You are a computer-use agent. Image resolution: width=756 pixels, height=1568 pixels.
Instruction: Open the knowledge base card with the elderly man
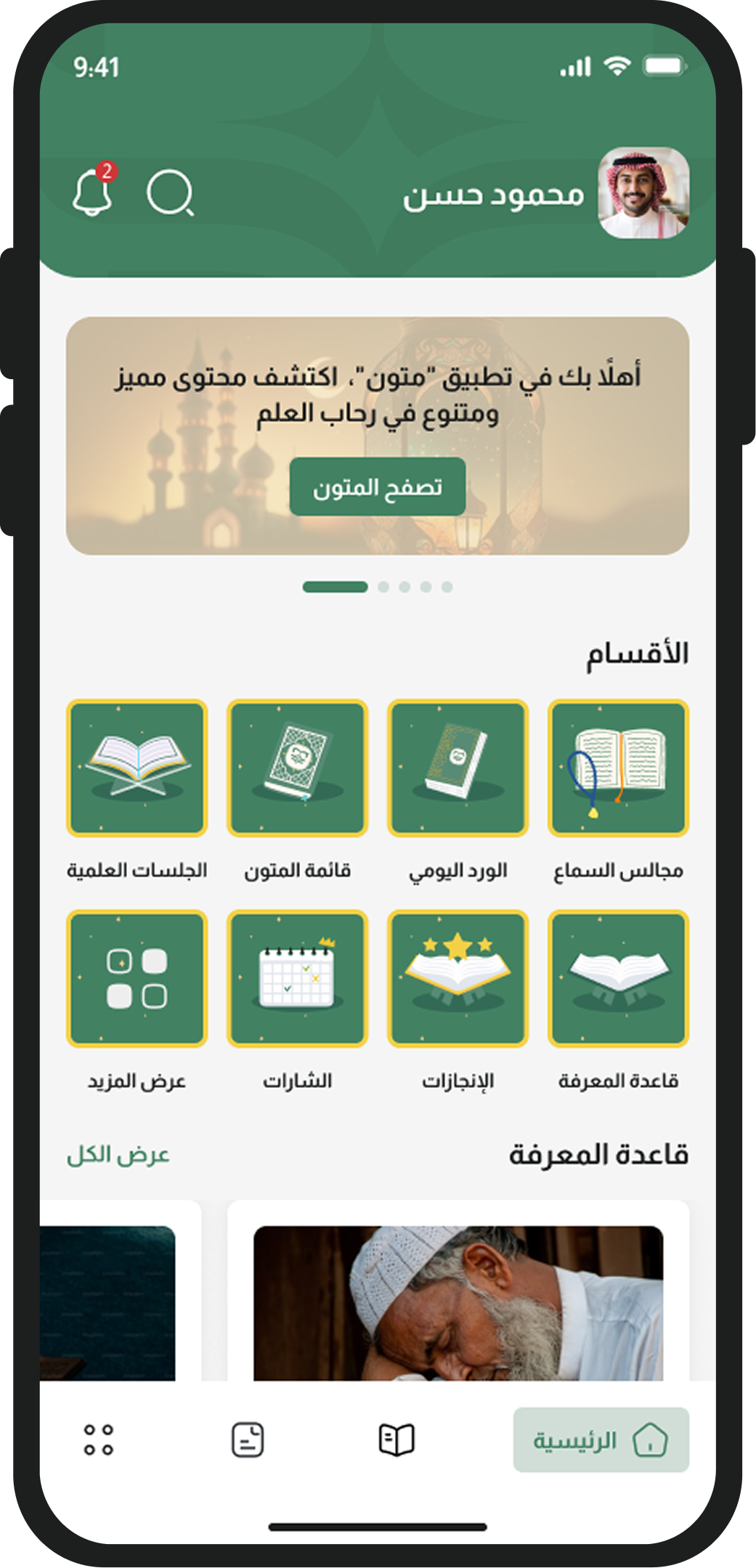coord(458,1301)
